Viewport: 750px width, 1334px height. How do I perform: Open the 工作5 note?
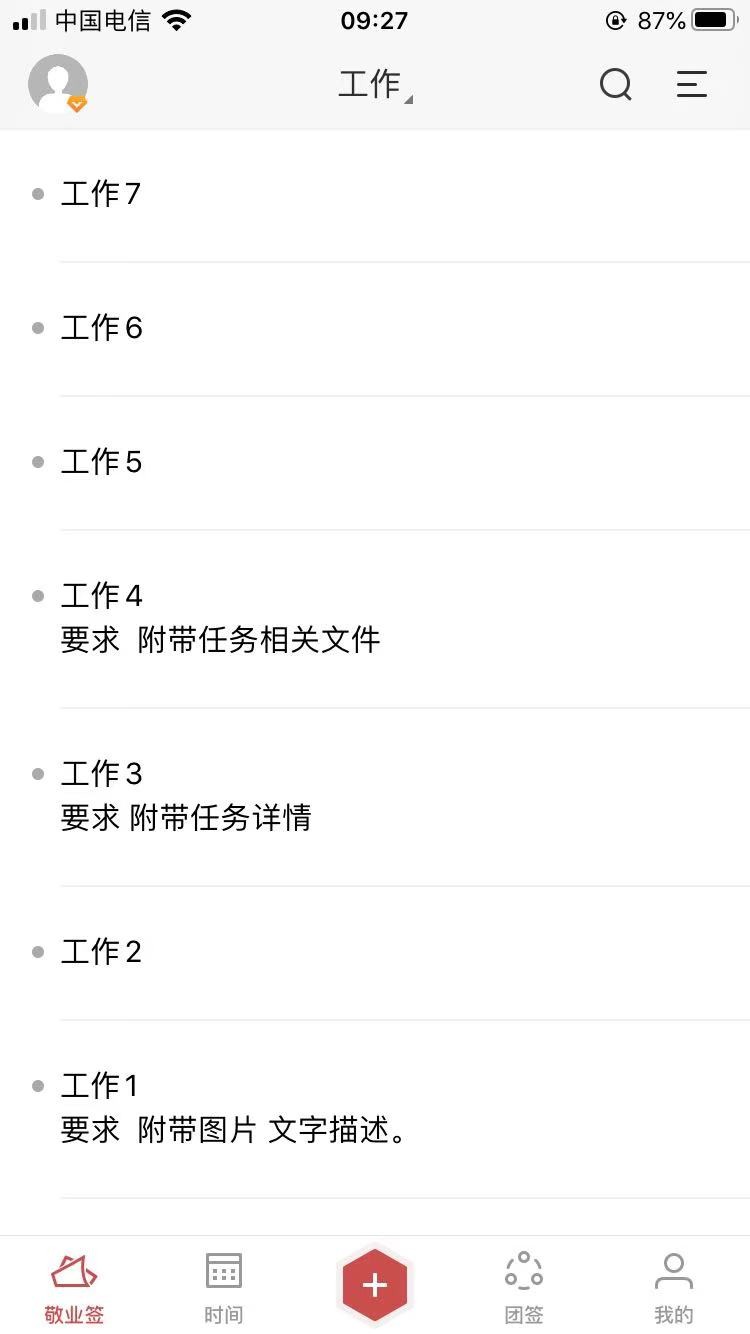(x=375, y=463)
